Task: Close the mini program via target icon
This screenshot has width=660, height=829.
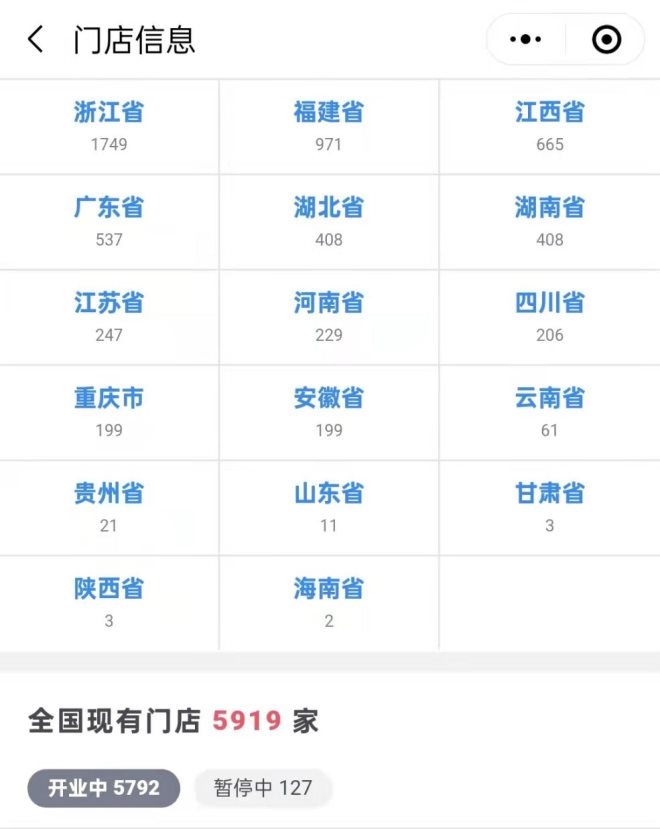Action: tap(606, 40)
